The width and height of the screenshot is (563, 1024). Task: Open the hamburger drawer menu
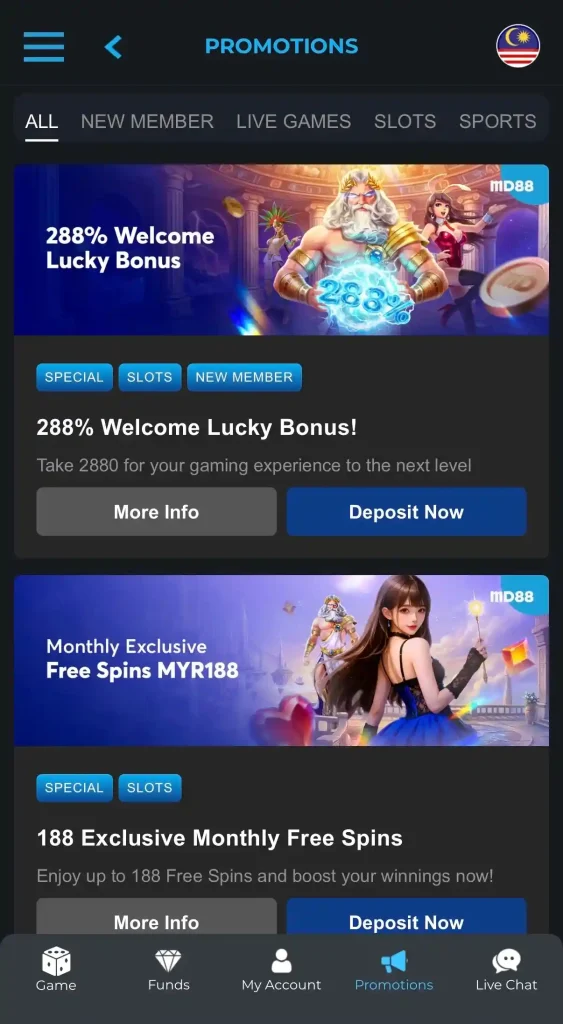[x=44, y=46]
